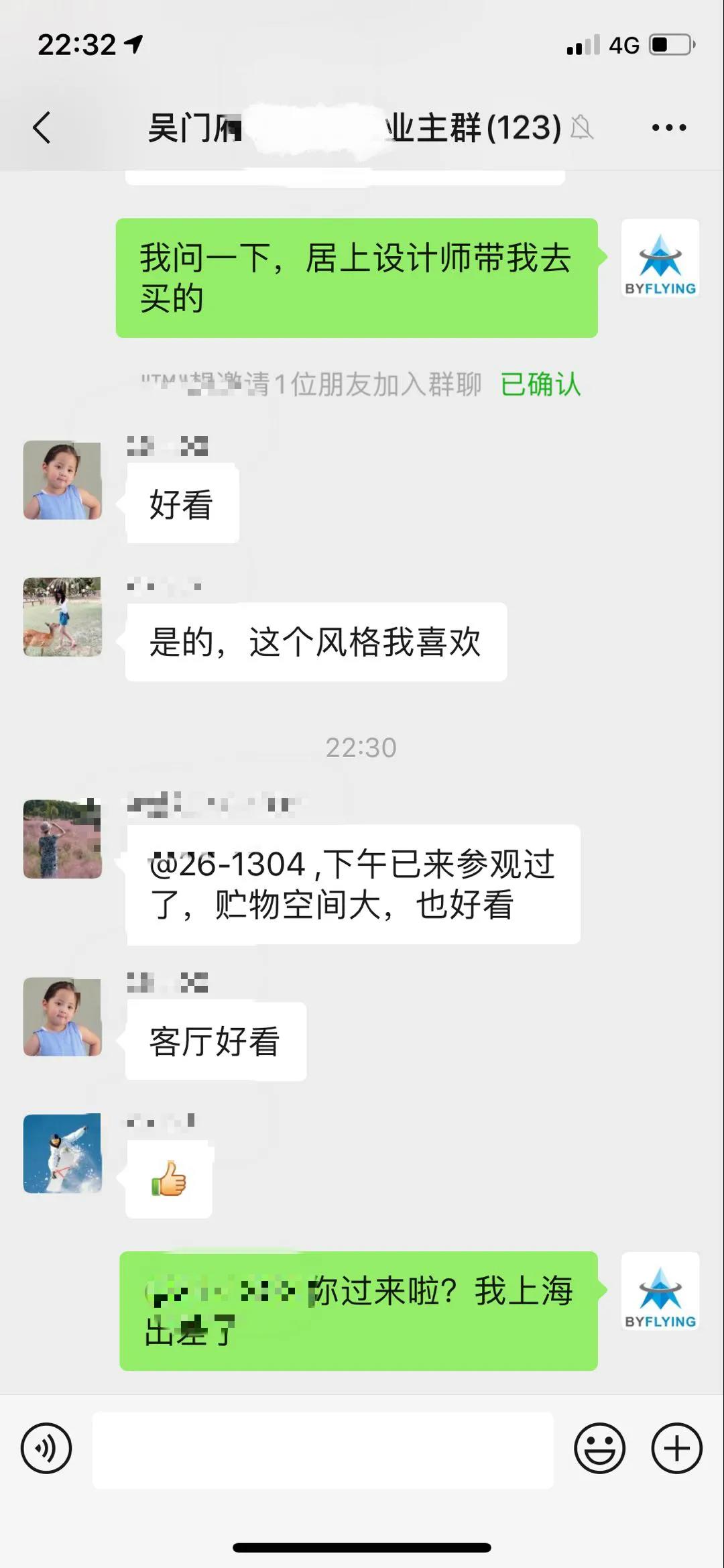The height and width of the screenshot is (1568, 724).
Task: Open avatar of member who said 客厅好看
Action: (62, 1017)
